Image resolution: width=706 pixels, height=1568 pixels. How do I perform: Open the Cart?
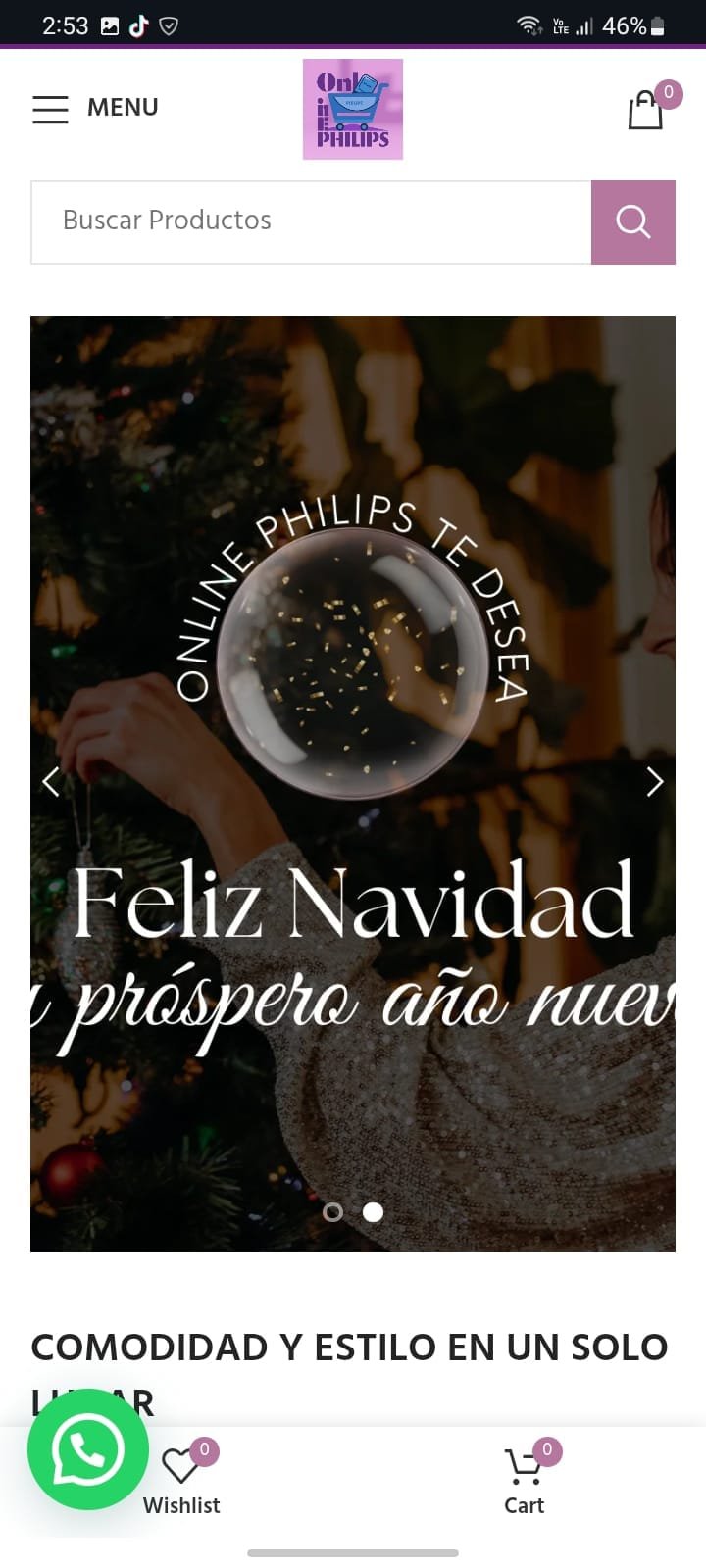pyautogui.click(x=525, y=1480)
